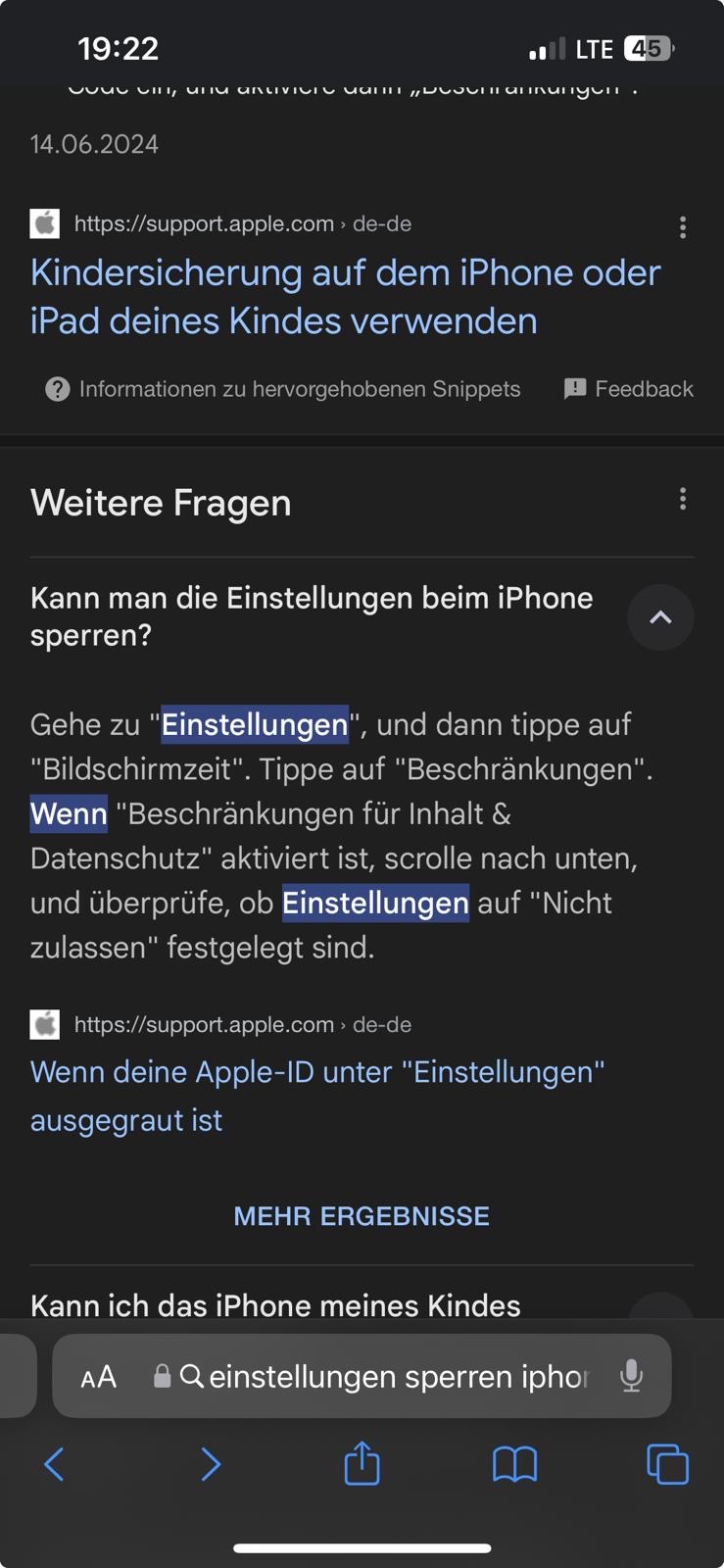This screenshot has width=724, height=1568.
Task: Open the Kindersicherung auf dem iPhone result
Action: click(345, 296)
